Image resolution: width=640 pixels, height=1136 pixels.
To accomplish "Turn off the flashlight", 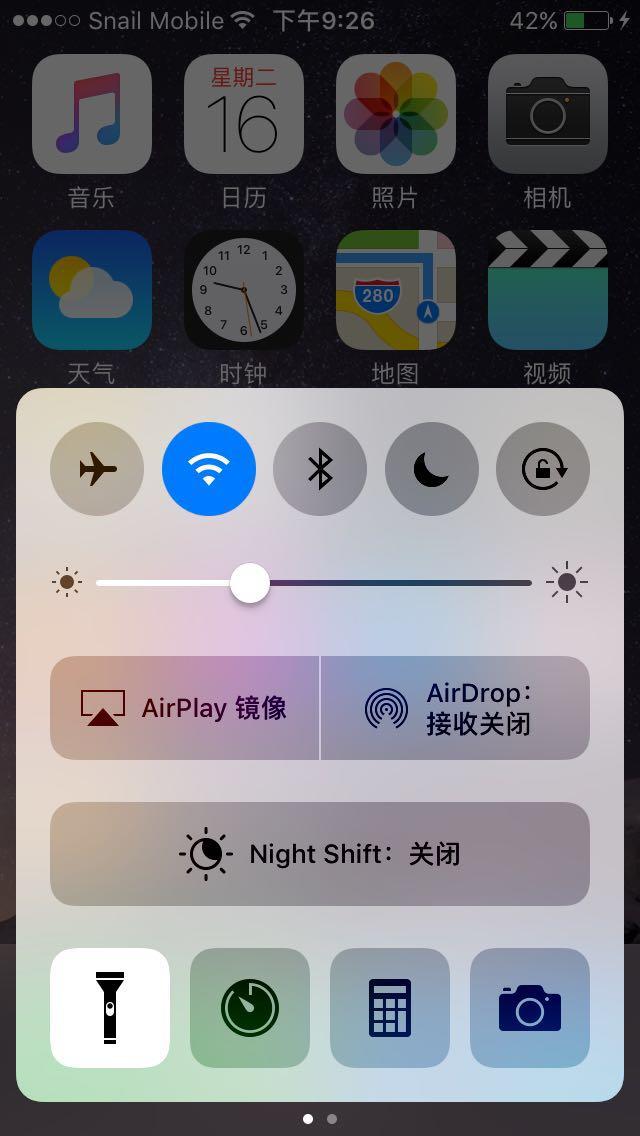I will tap(110, 1008).
